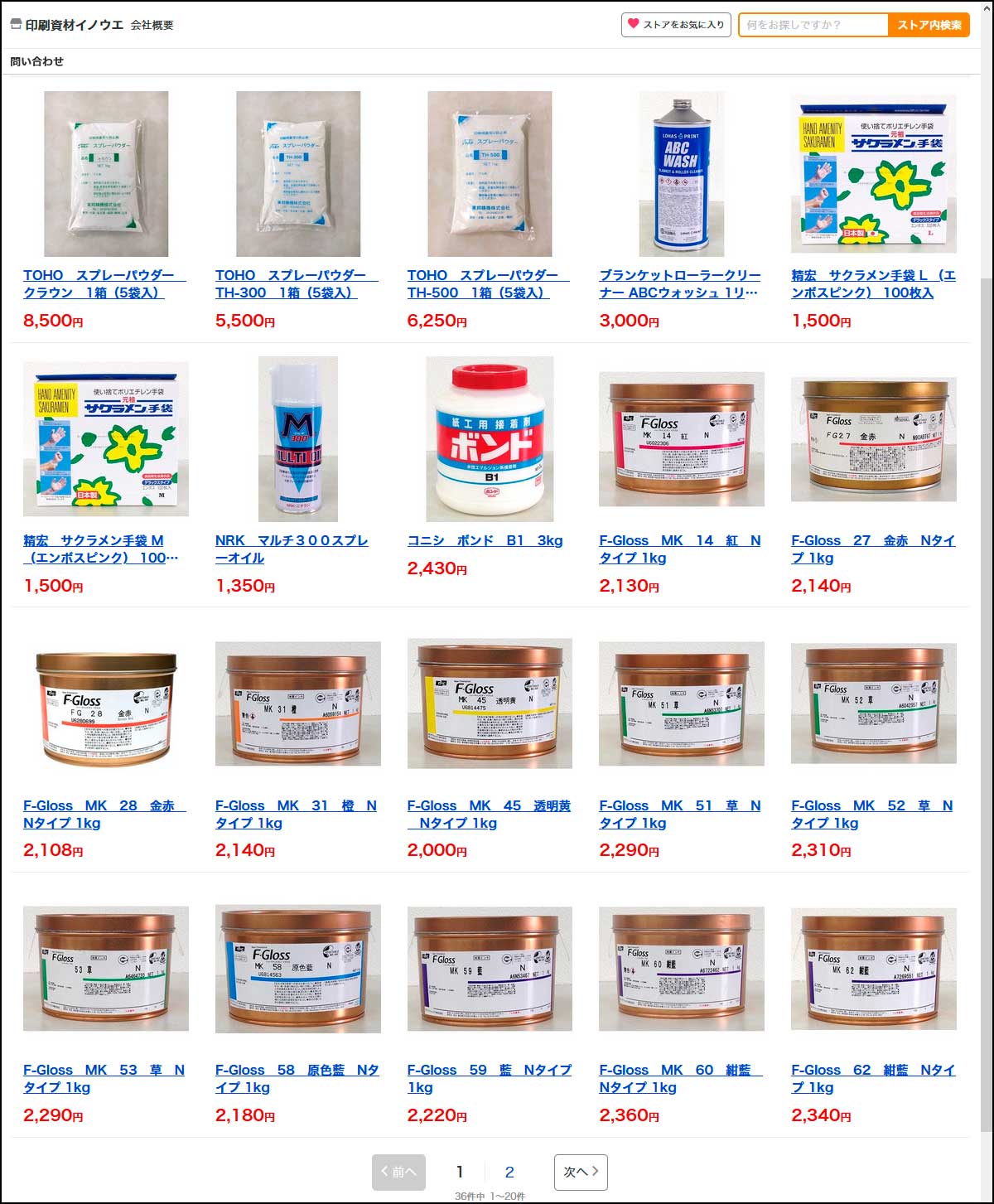Open the F-Gloss 62 紺藍 link
This screenshot has height=1204, width=994.
coord(872,1078)
